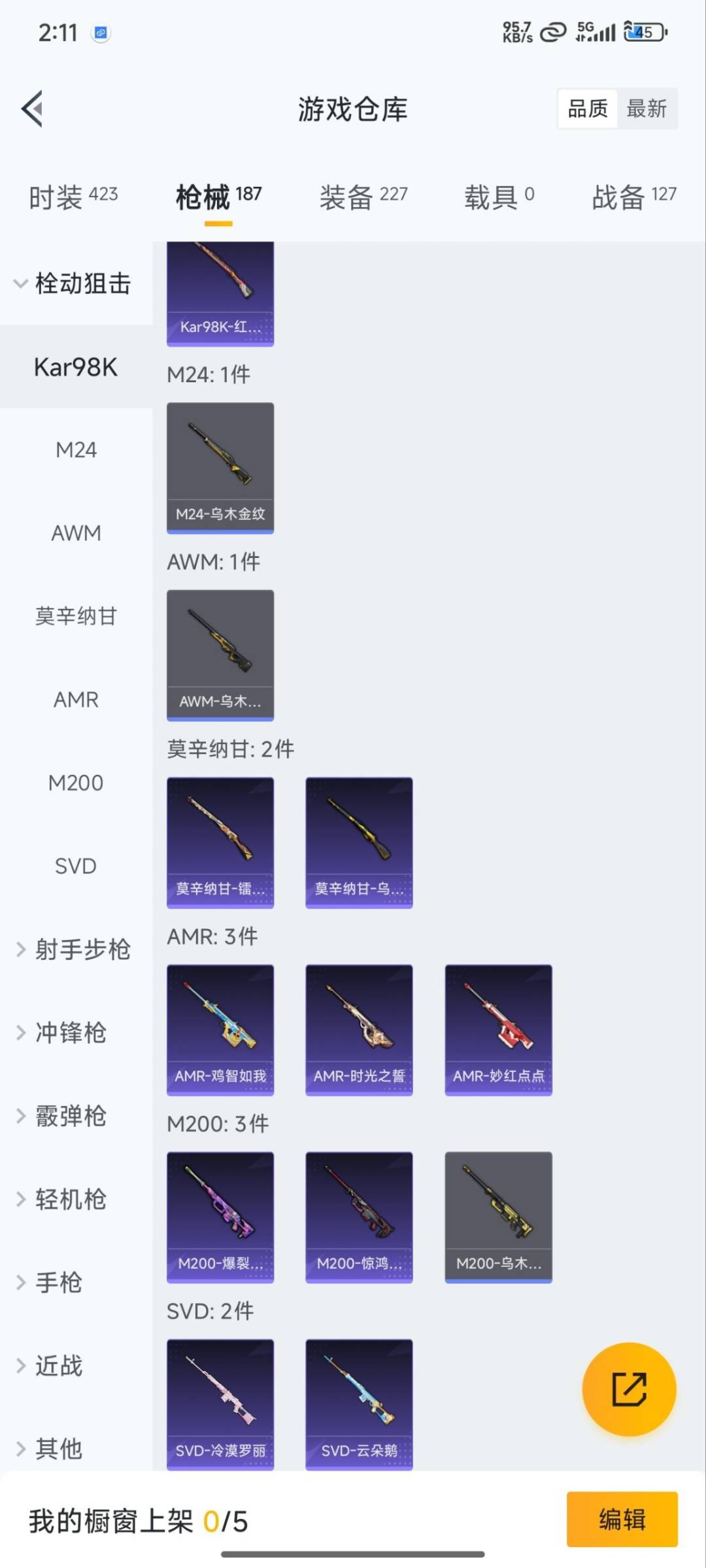
Task: Open the M24-乌木金纹 skin
Action: click(x=220, y=468)
